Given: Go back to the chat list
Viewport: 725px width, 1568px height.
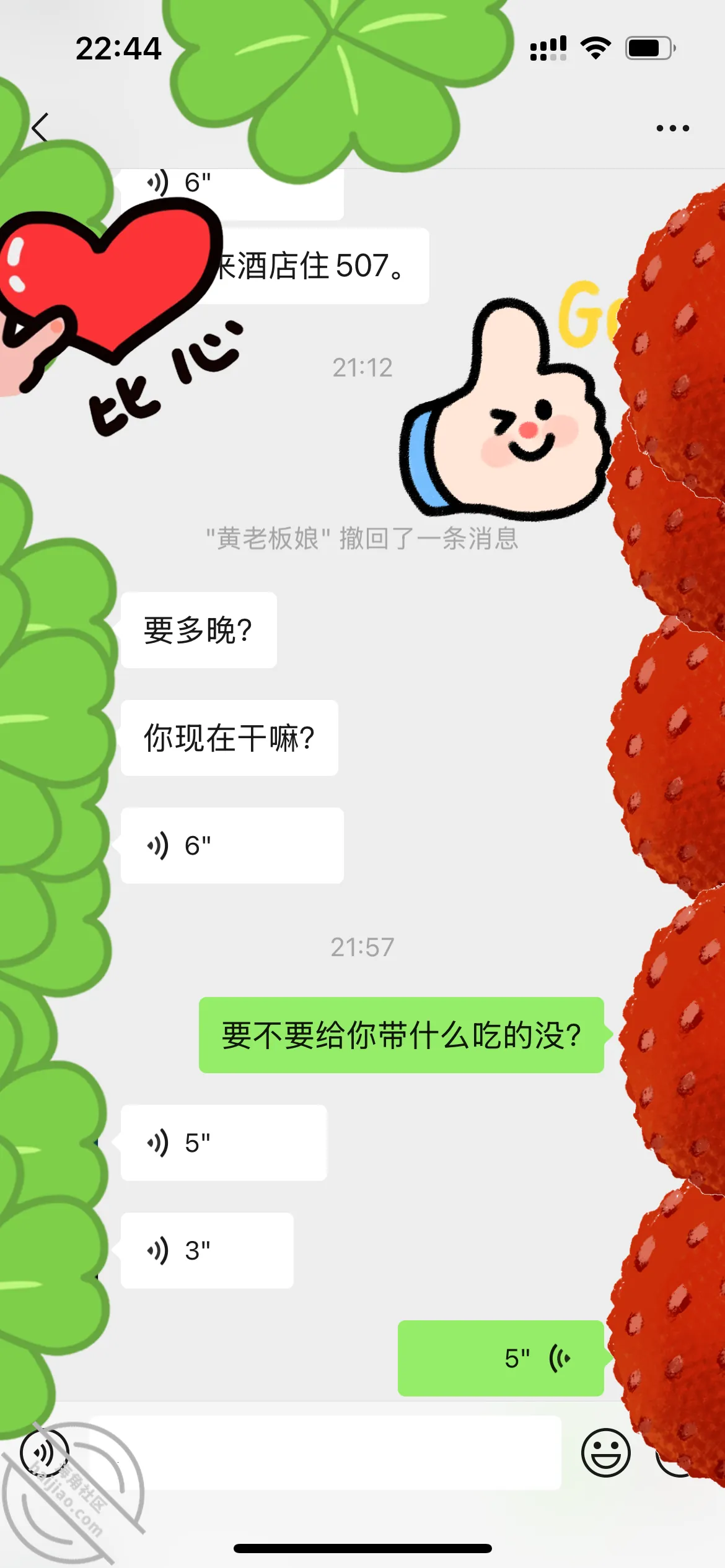Looking at the screenshot, I should tap(40, 128).
